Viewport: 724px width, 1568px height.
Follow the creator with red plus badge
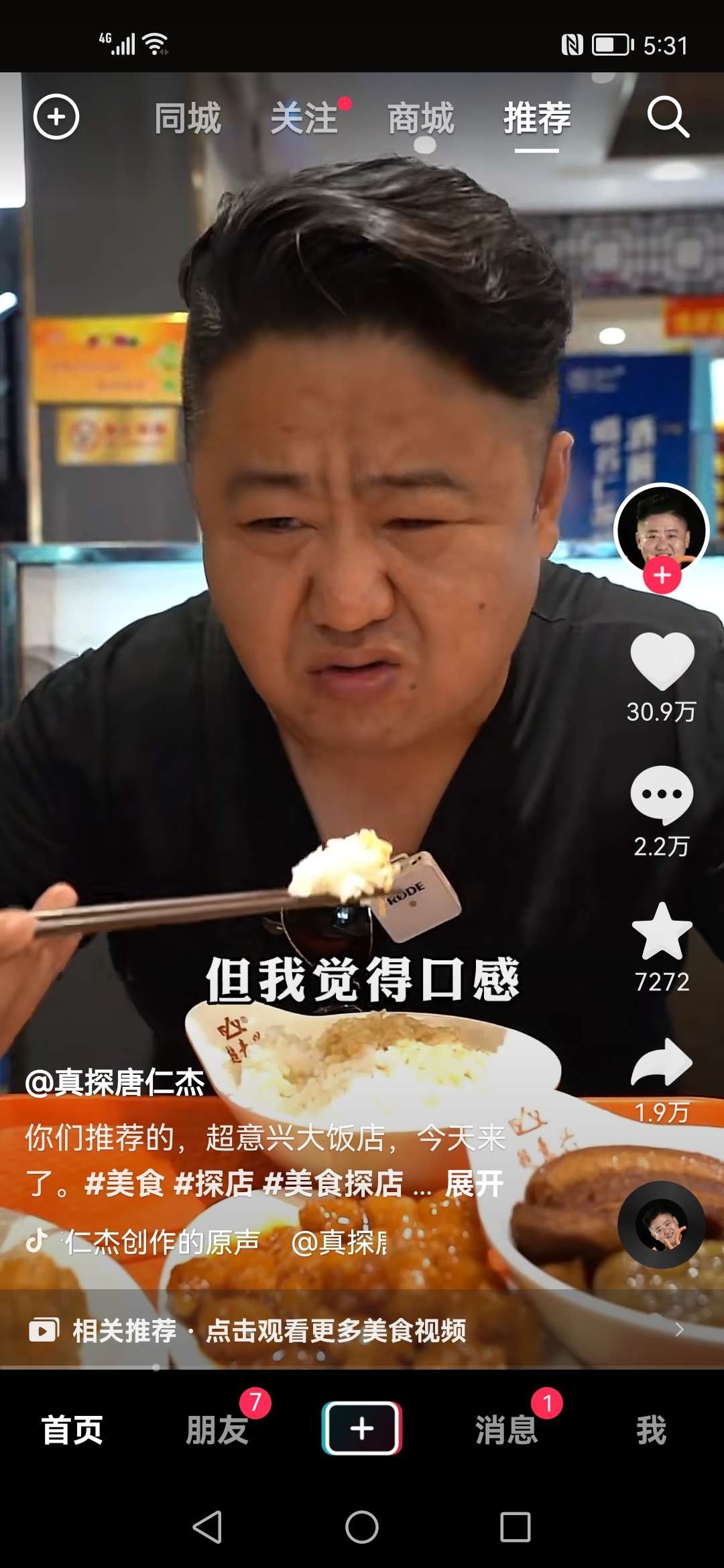pos(662,576)
